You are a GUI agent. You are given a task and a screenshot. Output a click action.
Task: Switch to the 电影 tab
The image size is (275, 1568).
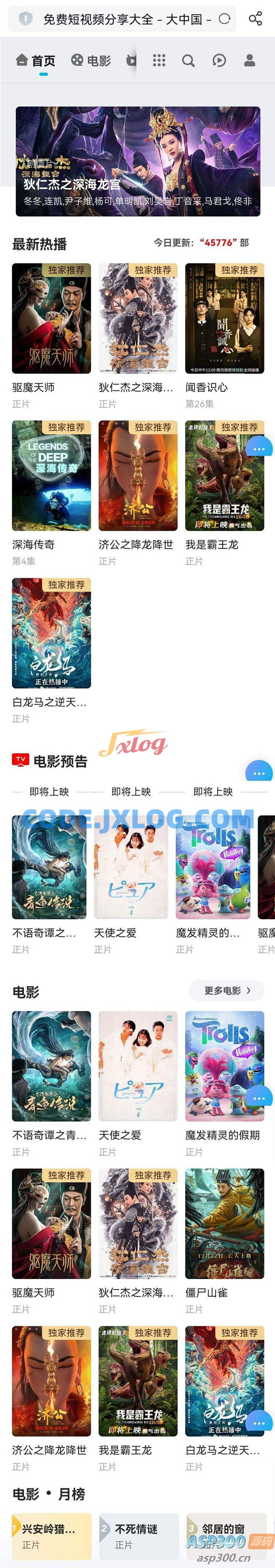click(x=91, y=60)
